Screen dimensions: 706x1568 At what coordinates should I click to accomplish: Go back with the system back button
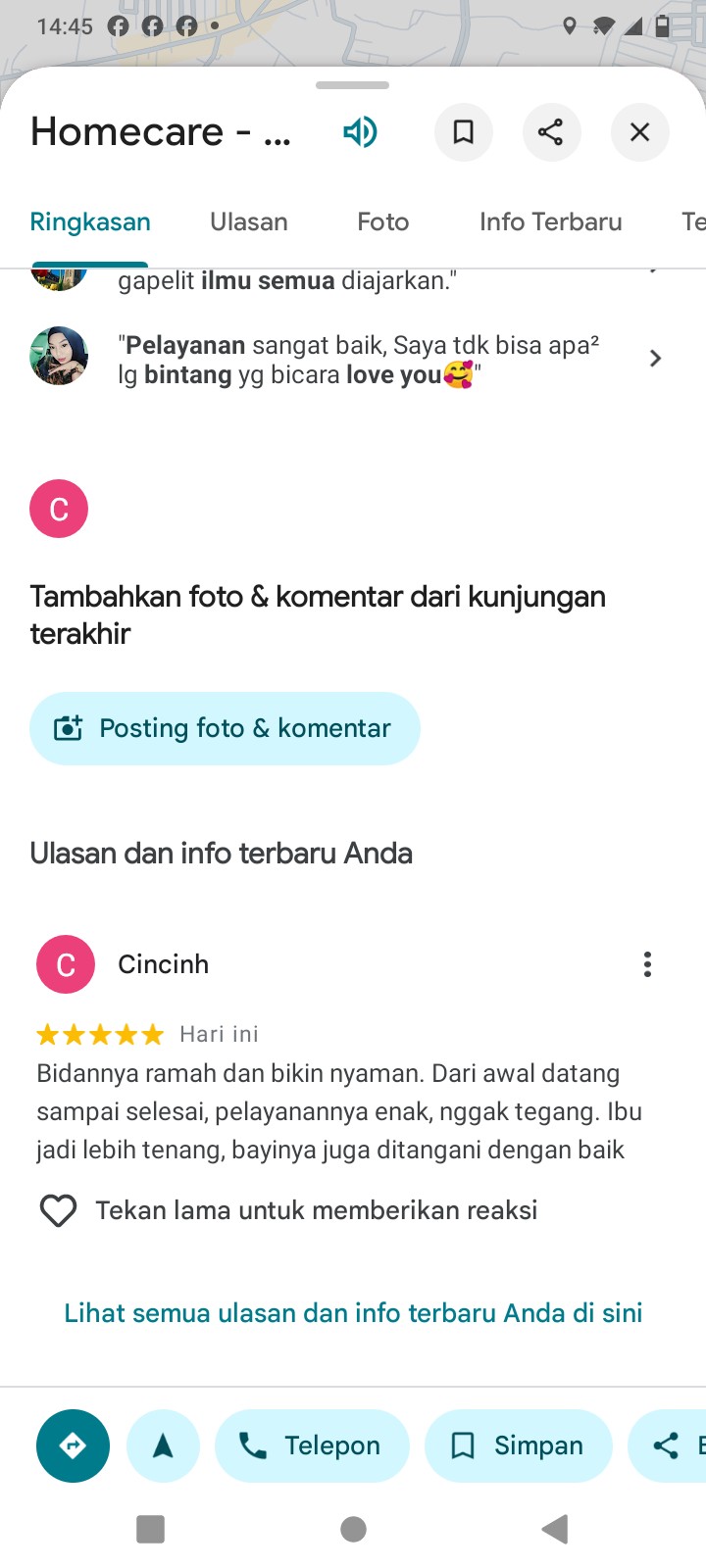(x=555, y=1529)
